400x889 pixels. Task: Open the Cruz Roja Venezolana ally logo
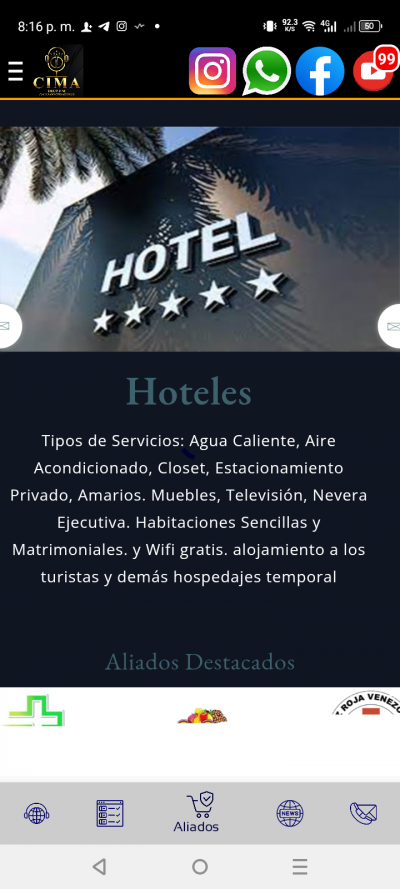[x=367, y=703]
